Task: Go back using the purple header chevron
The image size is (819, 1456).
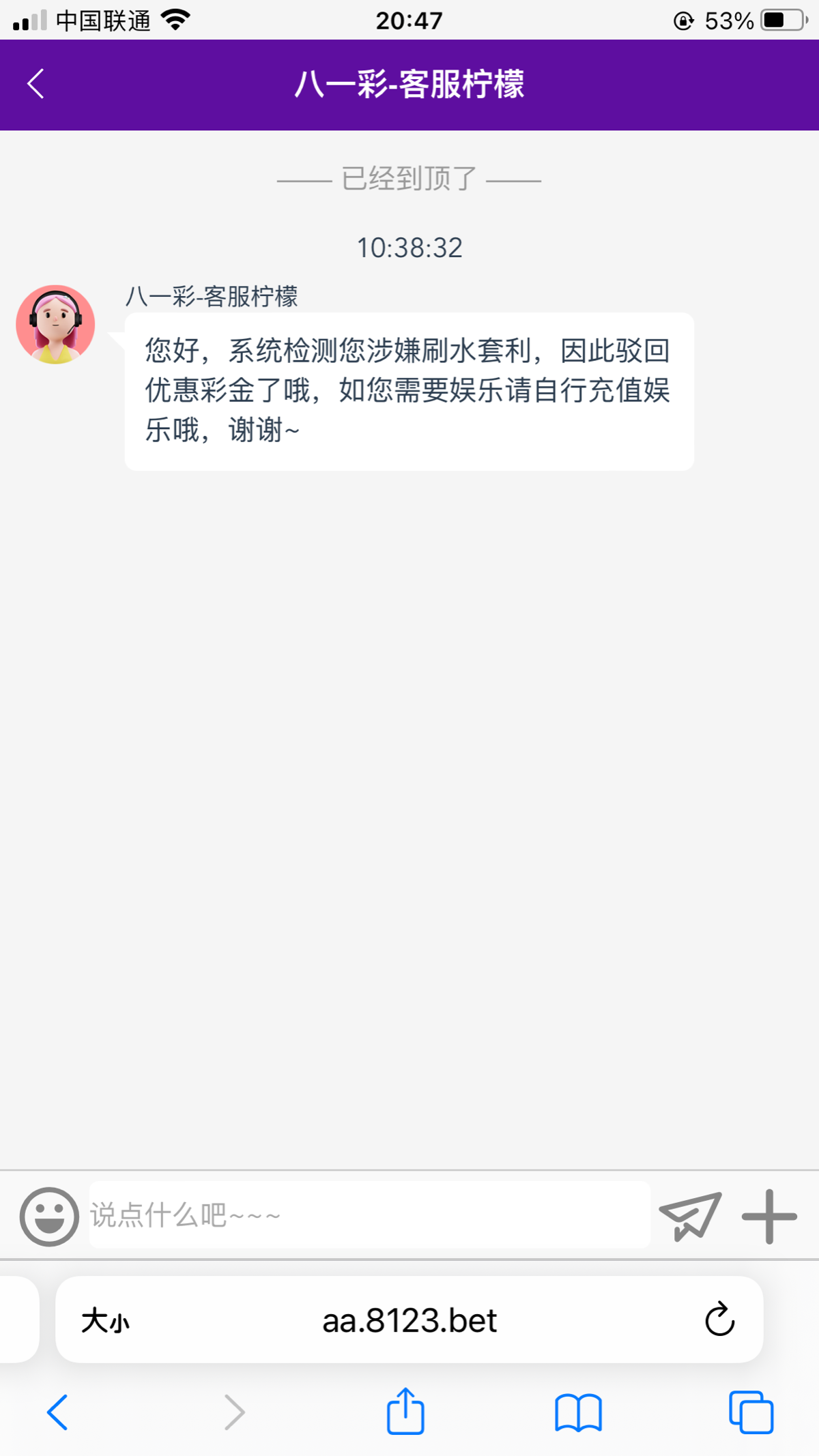Action: tap(35, 85)
